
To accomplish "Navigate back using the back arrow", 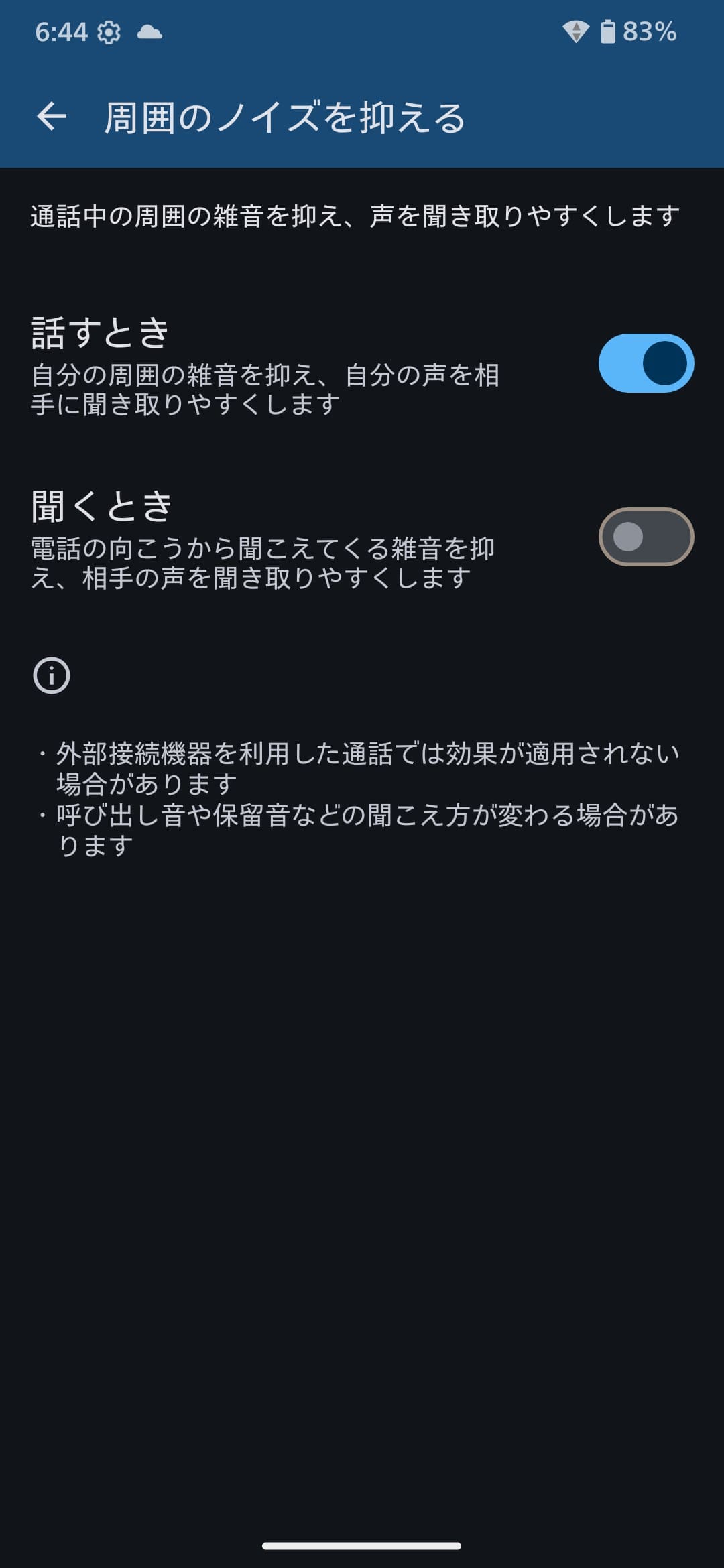I will click(51, 117).
